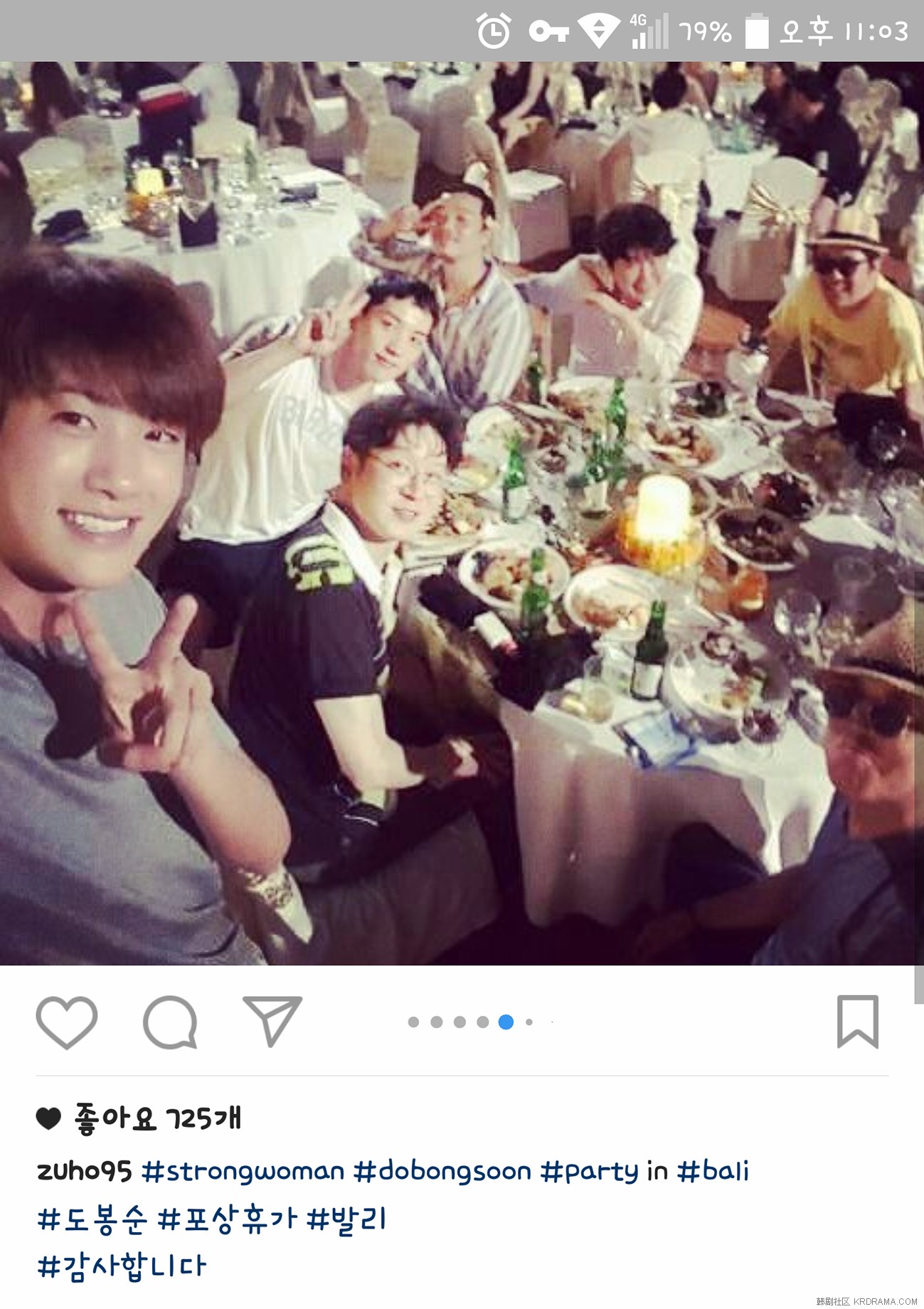This screenshot has height=1309, width=924.
Task: Open the #party hashtag
Action: coord(589,1171)
